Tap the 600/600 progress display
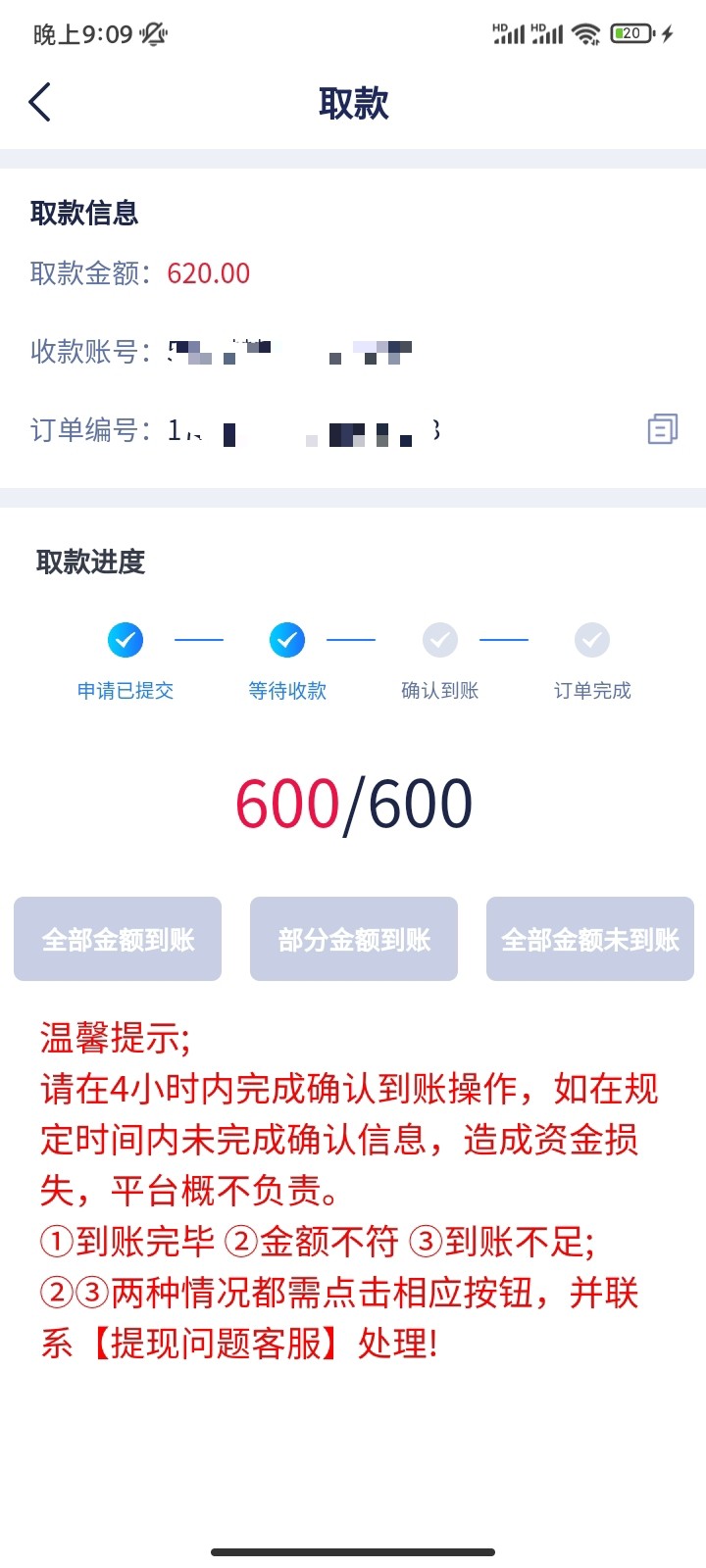The width and height of the screenshot is (706, 1568). tap(353, 802)
